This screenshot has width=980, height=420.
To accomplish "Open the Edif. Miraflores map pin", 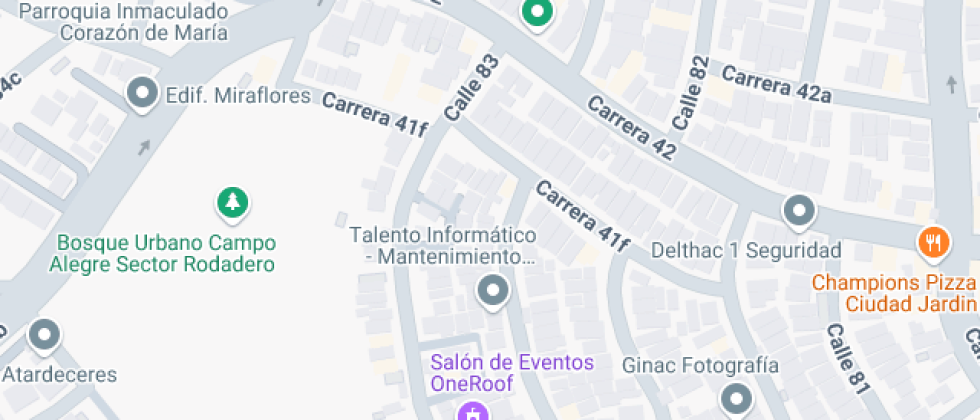I will click(143, 95).
